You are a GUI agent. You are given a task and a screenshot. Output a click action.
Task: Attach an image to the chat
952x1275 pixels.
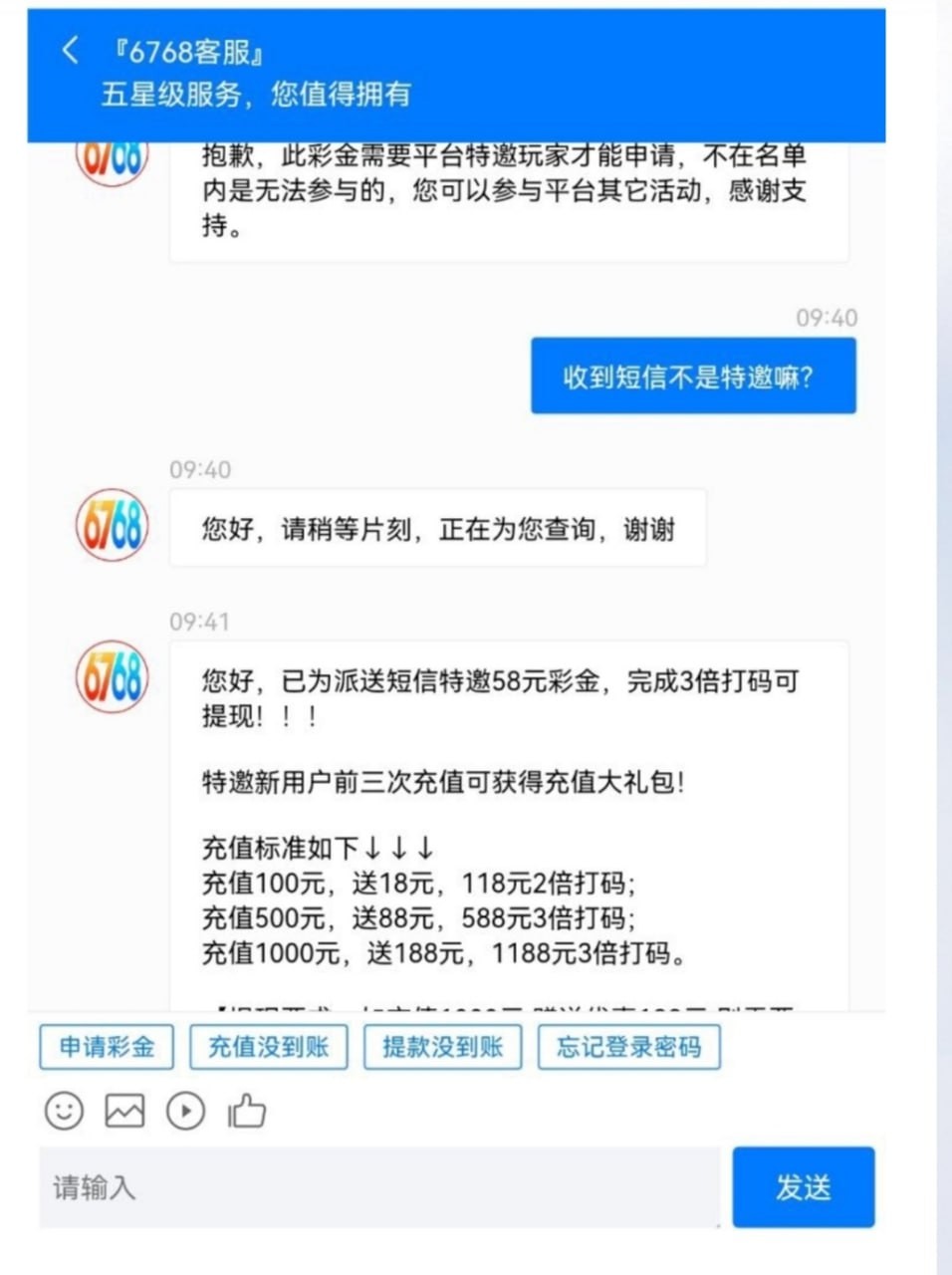[124, 1111]
